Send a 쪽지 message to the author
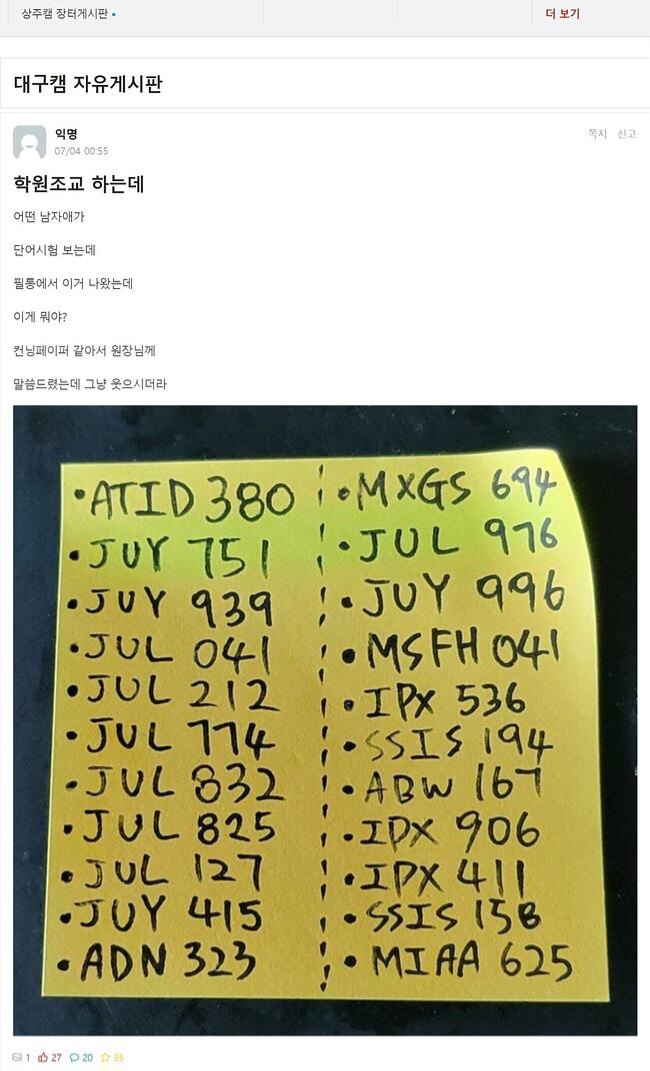 [597, 134]
